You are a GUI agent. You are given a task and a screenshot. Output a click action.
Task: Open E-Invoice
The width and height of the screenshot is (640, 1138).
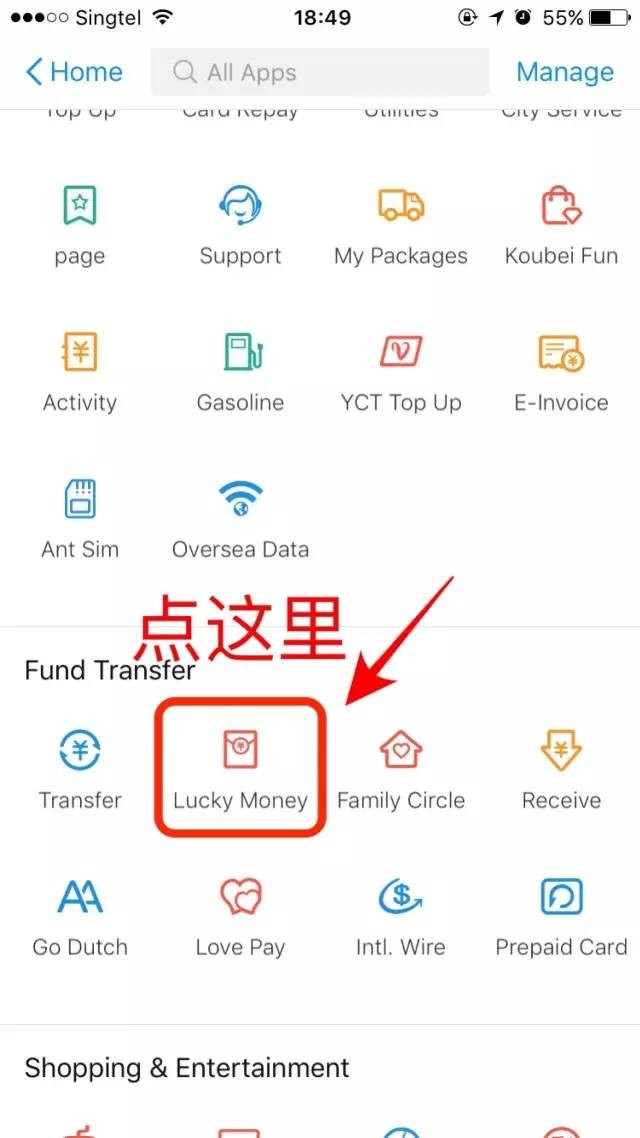click(x=561, y=372)
